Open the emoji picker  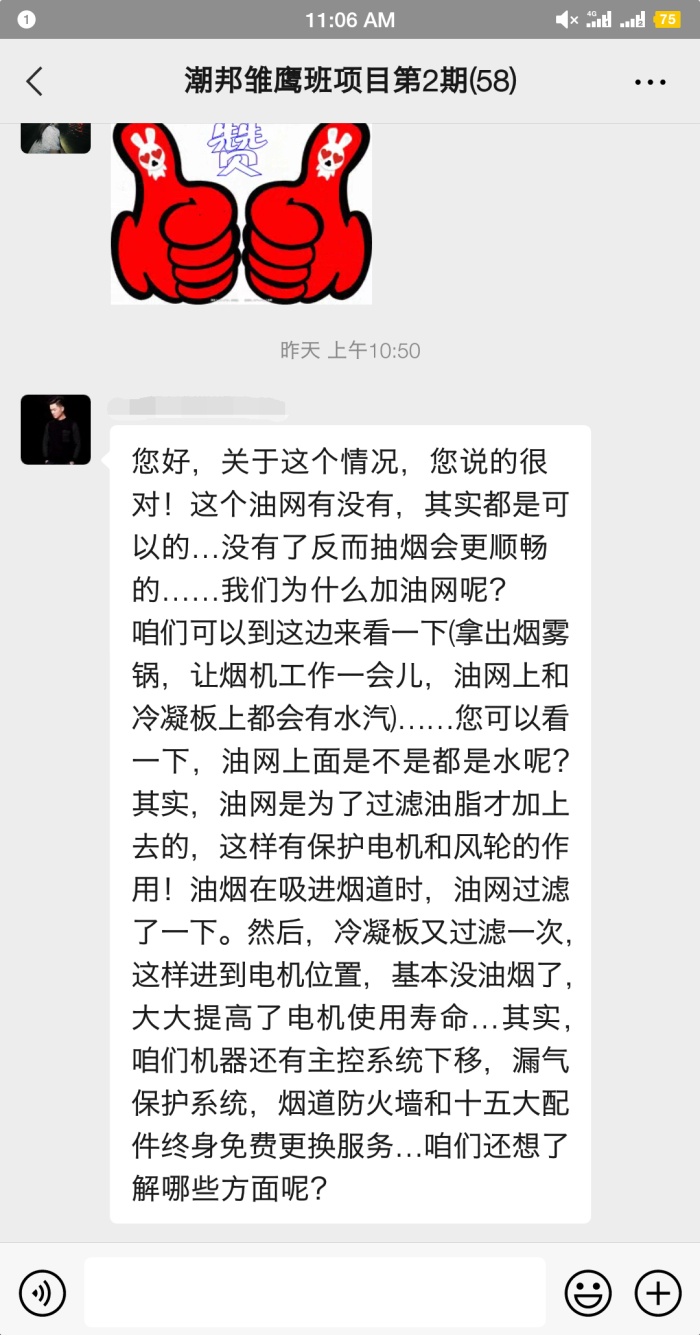pos(588,1292)
